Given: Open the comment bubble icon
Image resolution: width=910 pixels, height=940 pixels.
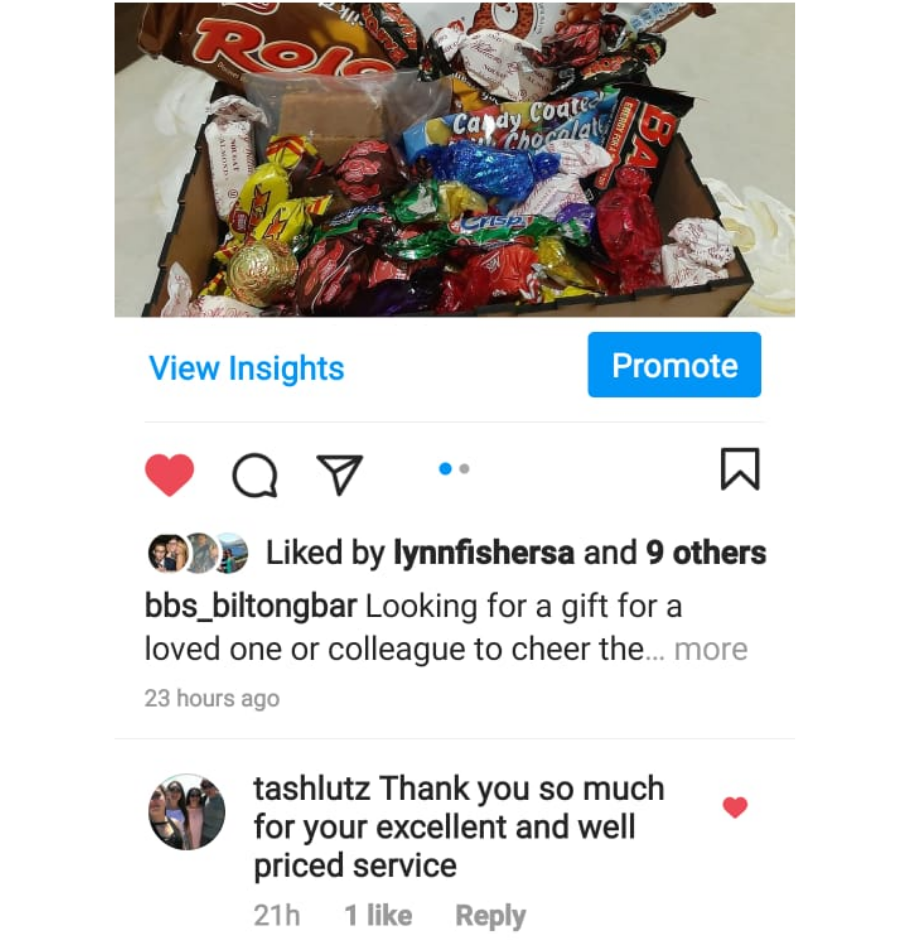Looking at the screenshot, I should coord(254,475).
